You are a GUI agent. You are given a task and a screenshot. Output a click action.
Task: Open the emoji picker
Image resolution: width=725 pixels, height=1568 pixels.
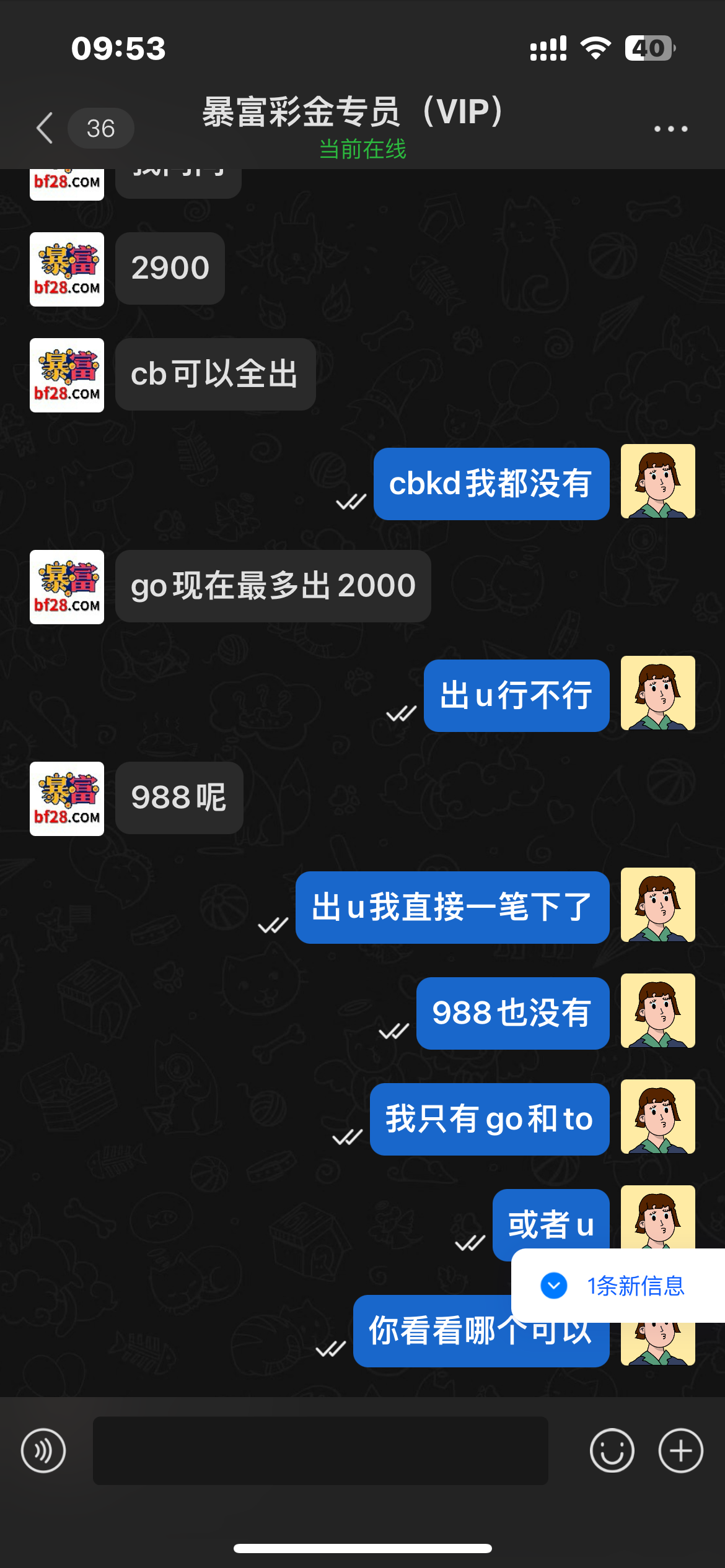pos(612,1450)
